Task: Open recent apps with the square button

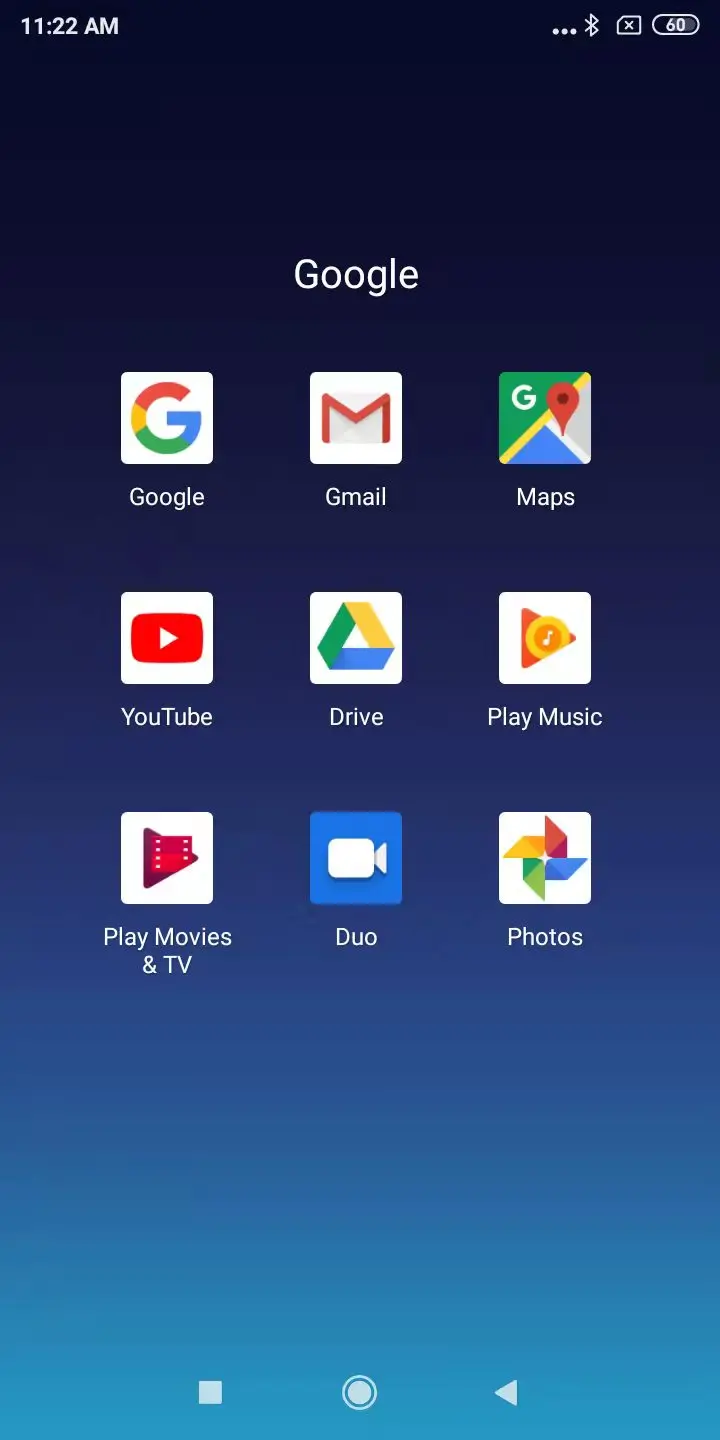Action: [210, 1391]
